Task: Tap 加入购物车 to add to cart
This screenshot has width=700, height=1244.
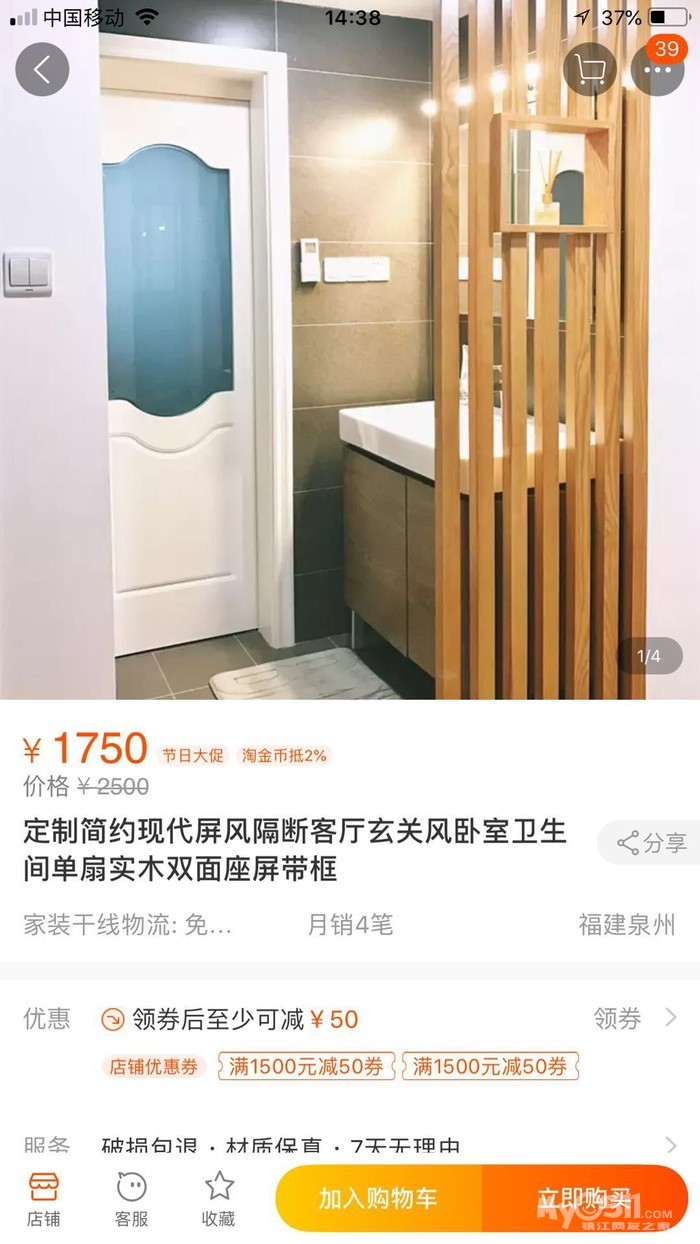Action: click(378, 1198)
